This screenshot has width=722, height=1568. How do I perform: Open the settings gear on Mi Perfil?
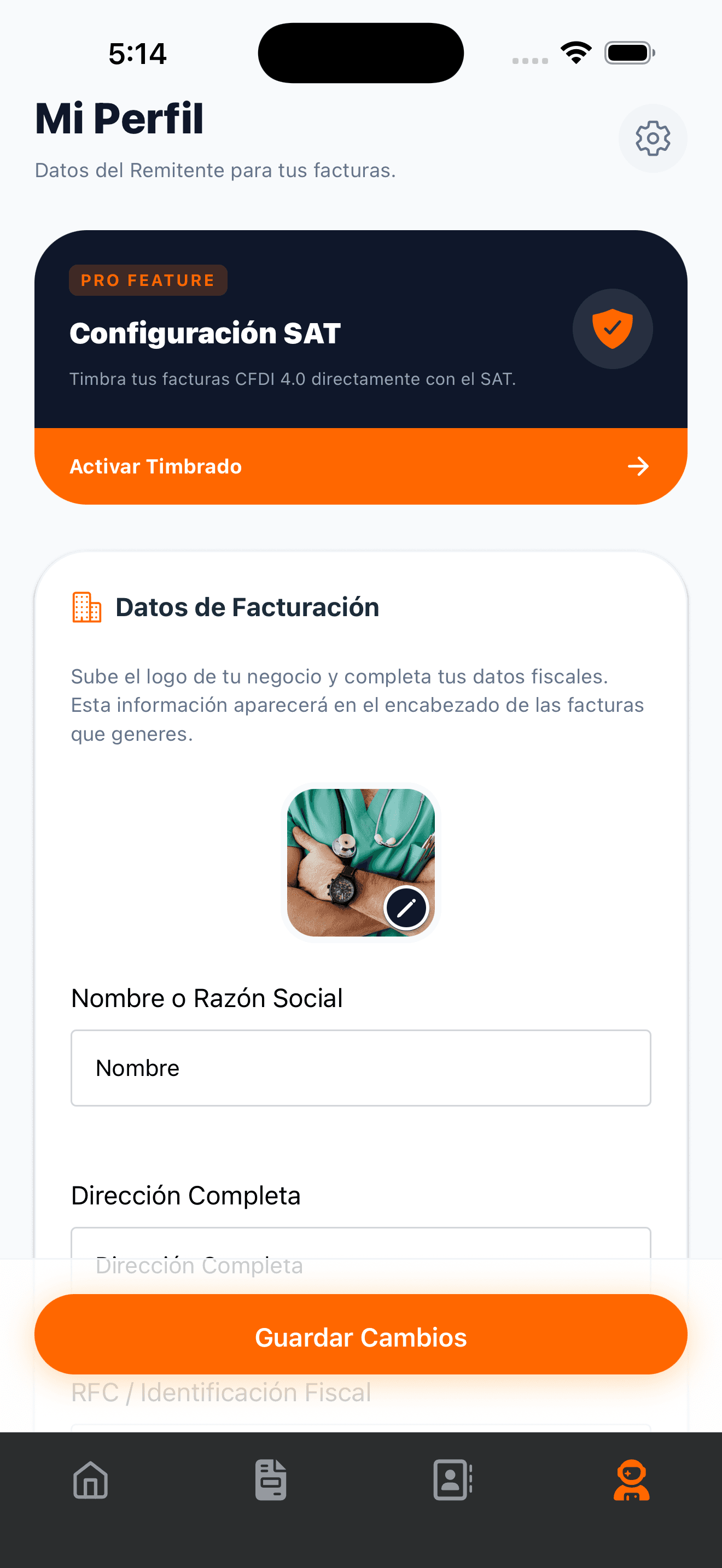click(x=653, y=138)
